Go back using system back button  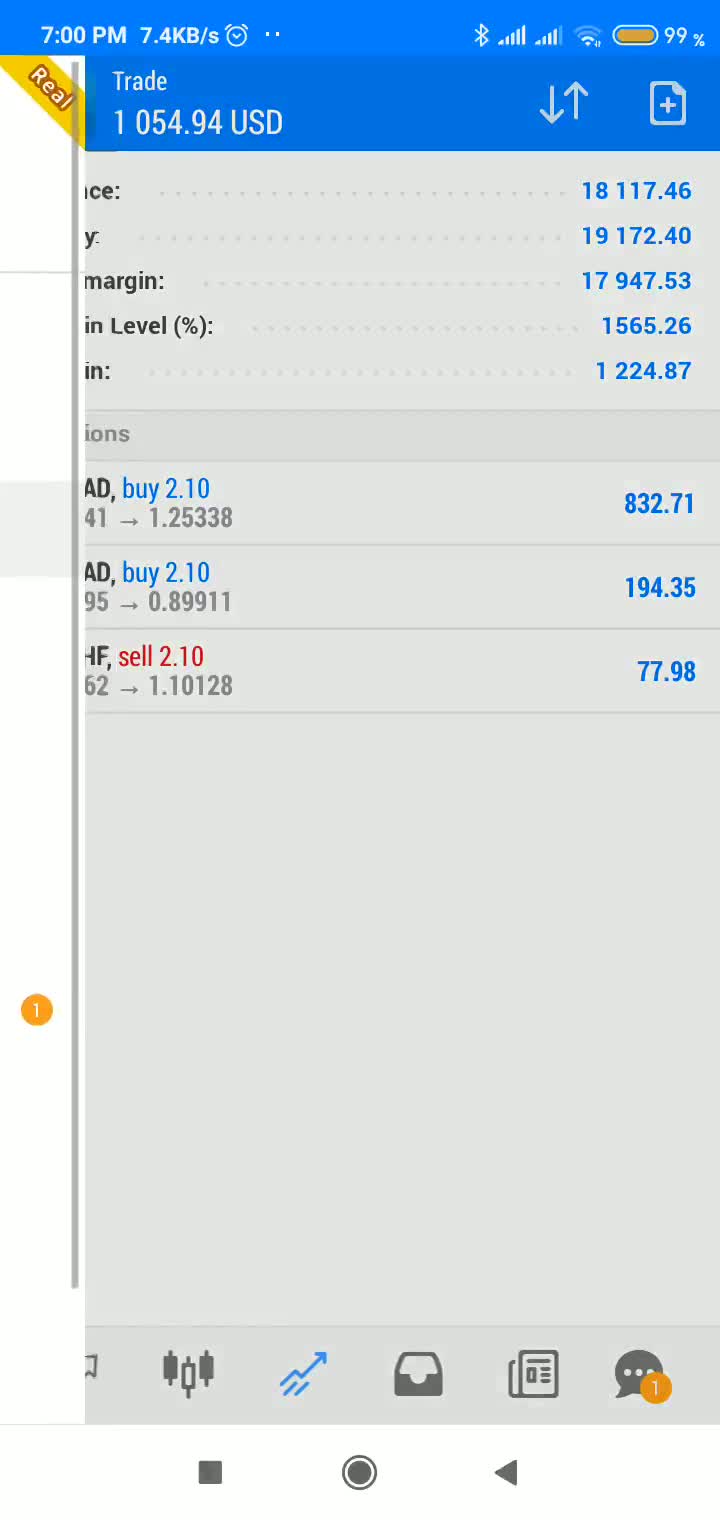506,1472
